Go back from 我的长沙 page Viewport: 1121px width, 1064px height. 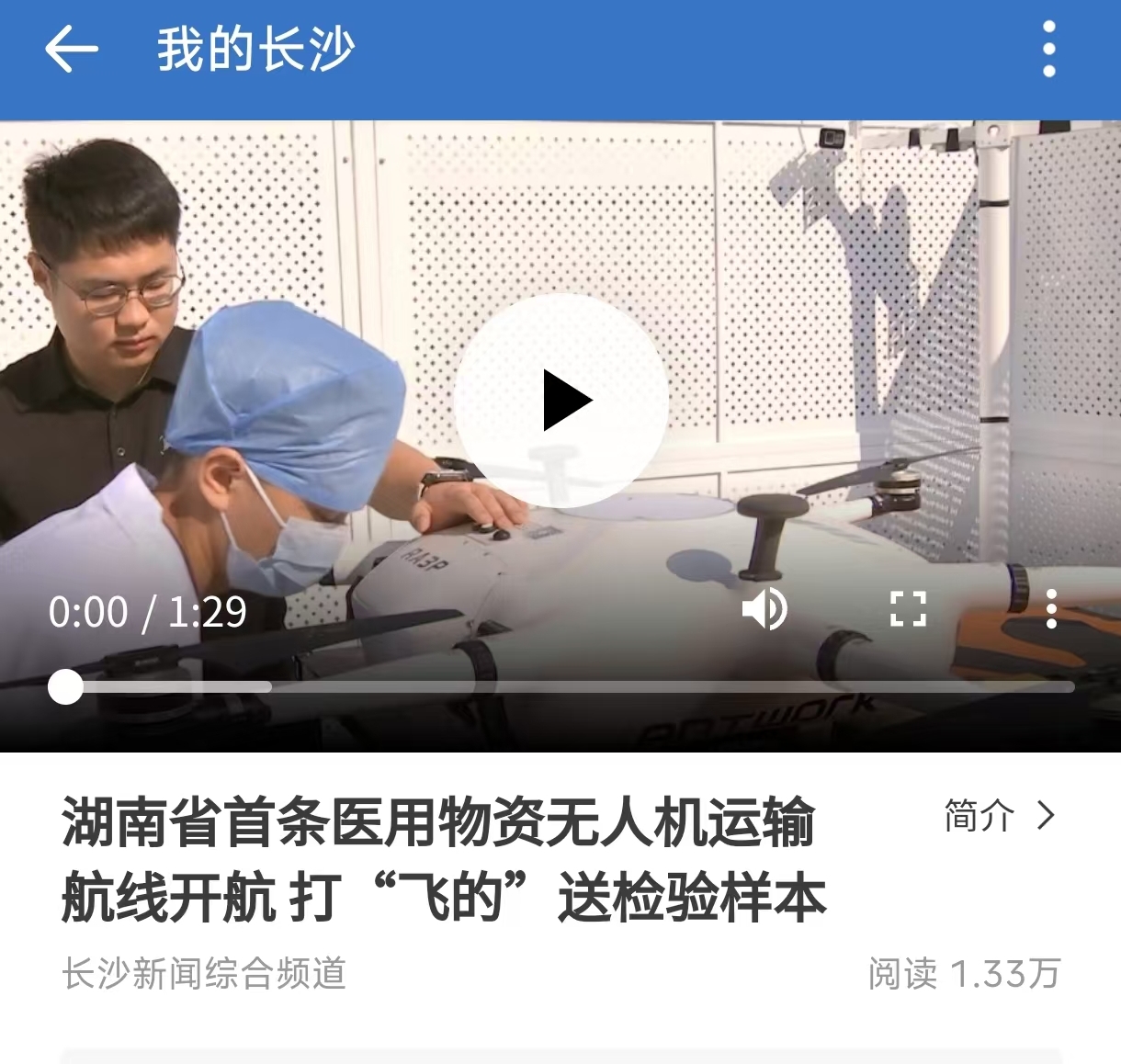tap(71, 49)
